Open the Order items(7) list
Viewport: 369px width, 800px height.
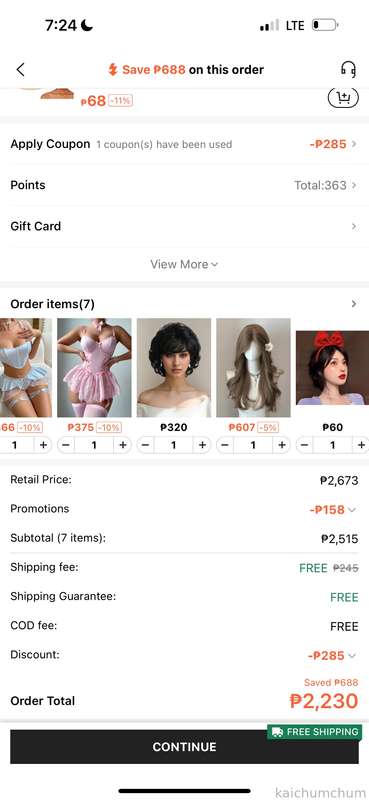(x=184, y=304)
